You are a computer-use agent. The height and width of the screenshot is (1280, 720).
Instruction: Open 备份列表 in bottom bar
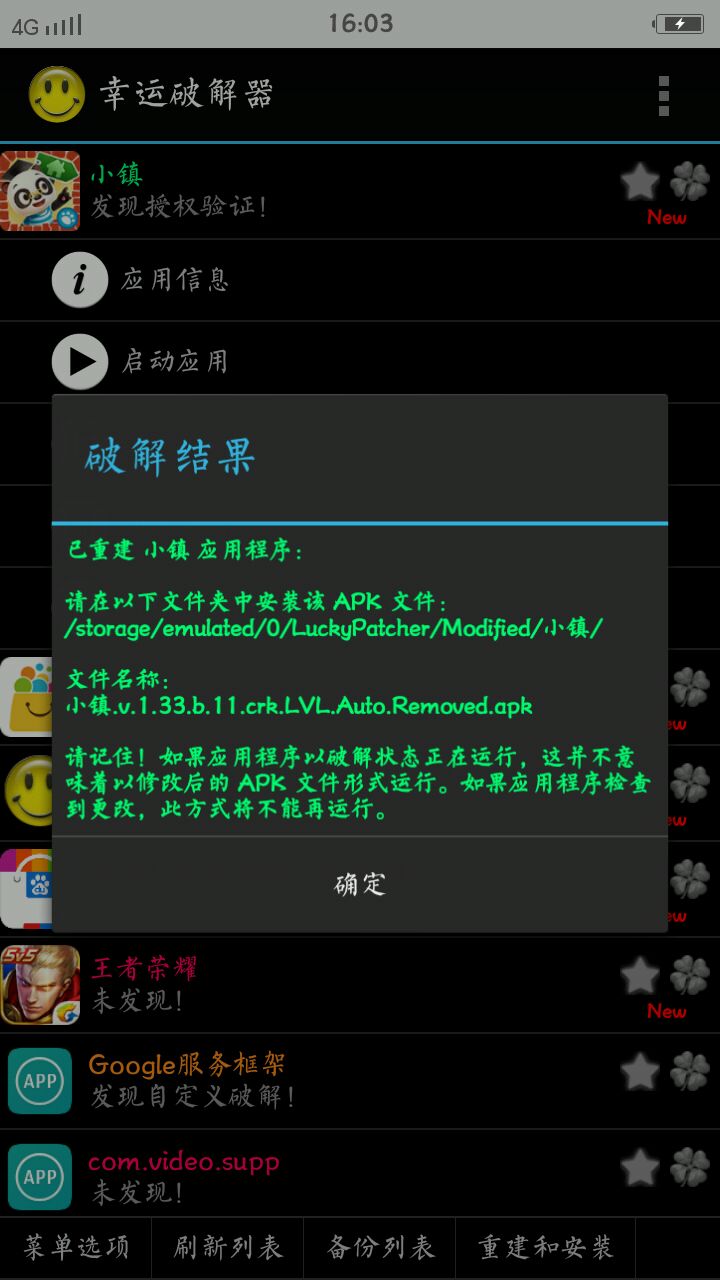tap(380, 1247)
